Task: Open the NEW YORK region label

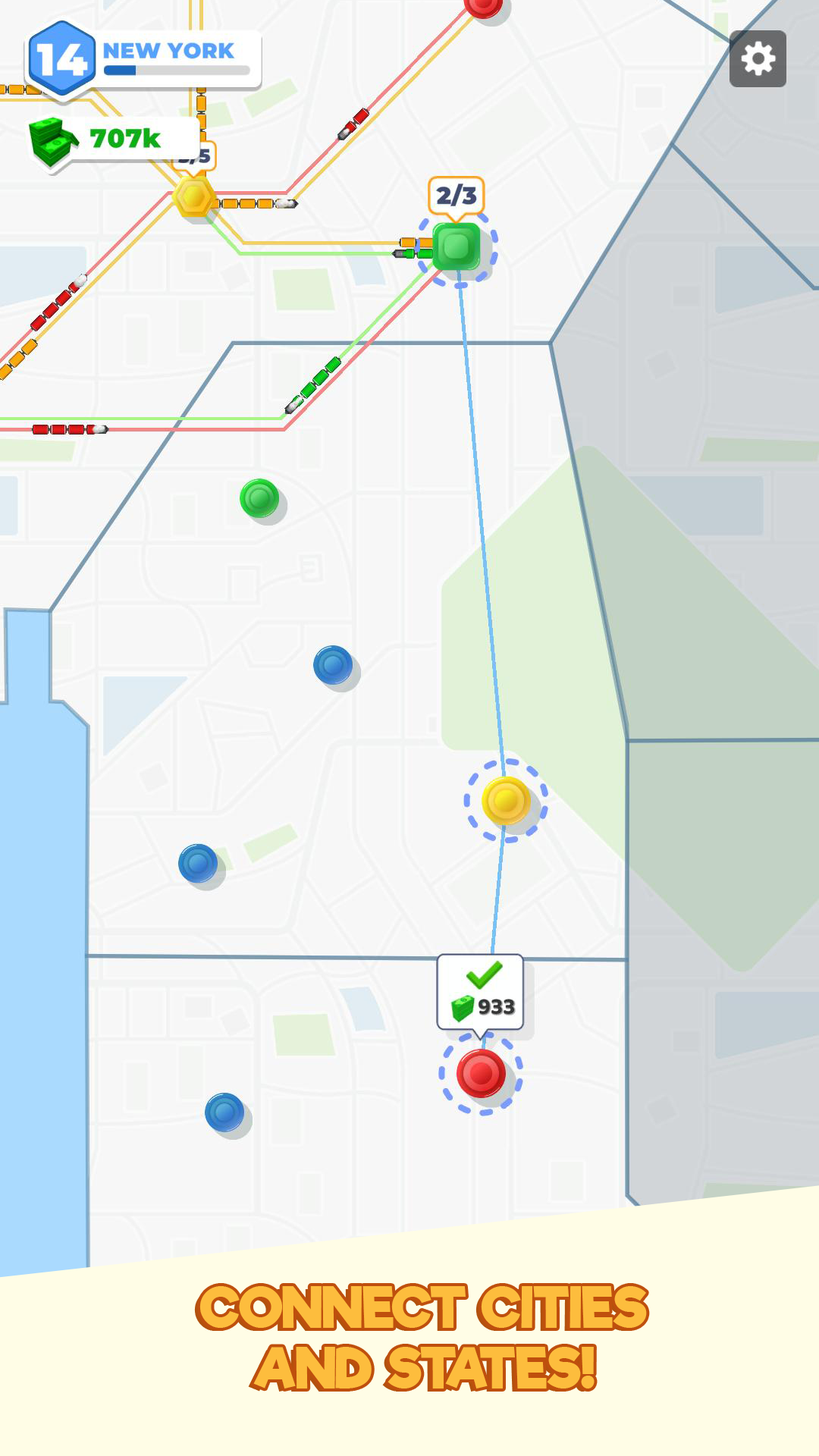Action: point(167,52)
